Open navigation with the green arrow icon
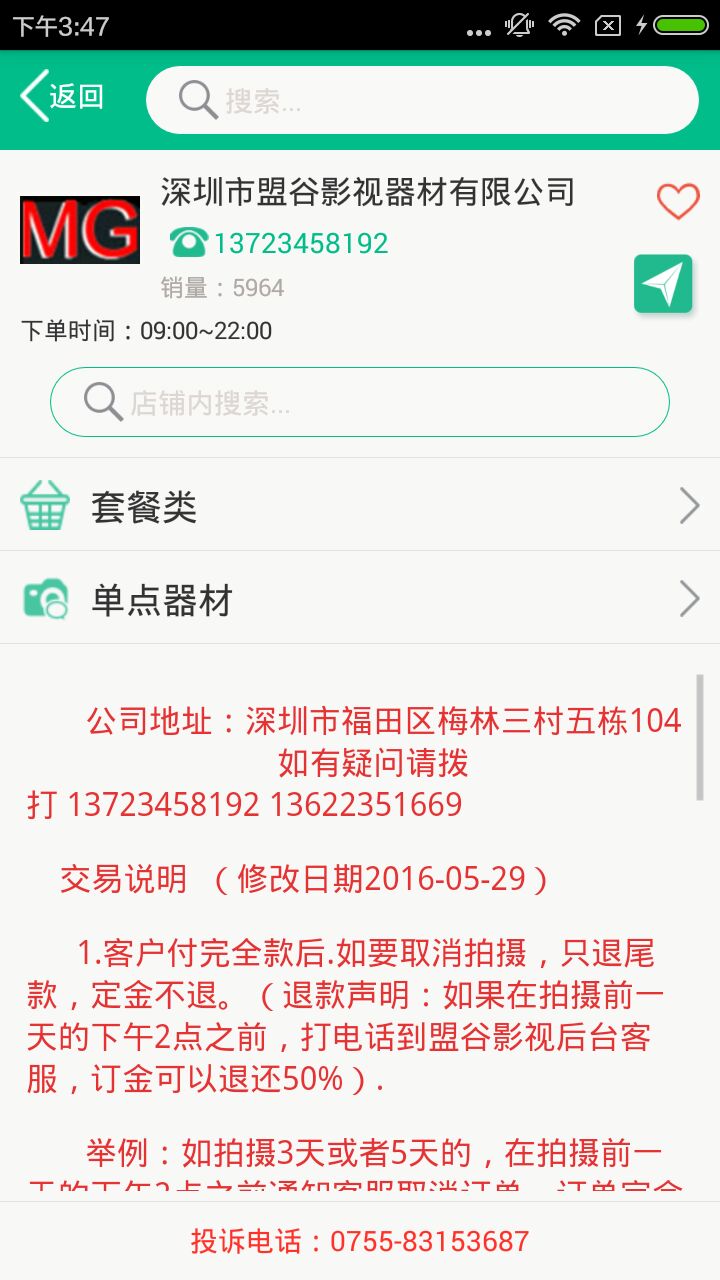Viewport: 720px width, 1280px height. coord(663,284)
